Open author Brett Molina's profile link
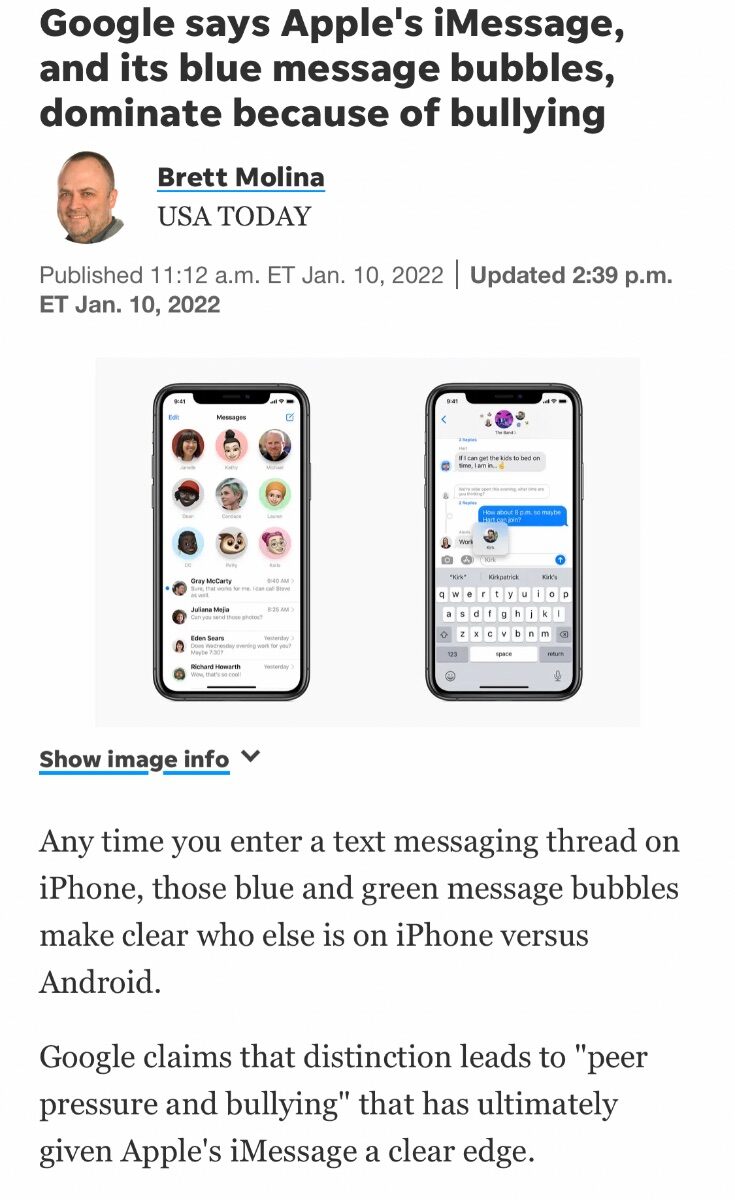 (x=241, y=178)
